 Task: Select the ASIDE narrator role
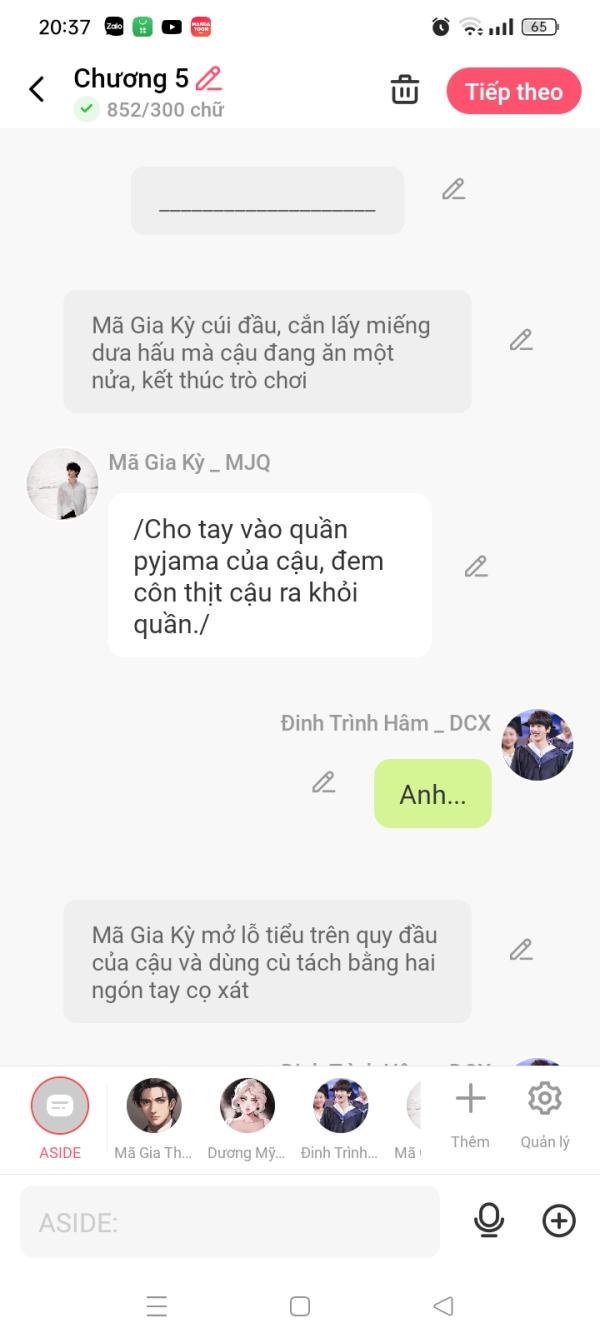(60, 1106)
